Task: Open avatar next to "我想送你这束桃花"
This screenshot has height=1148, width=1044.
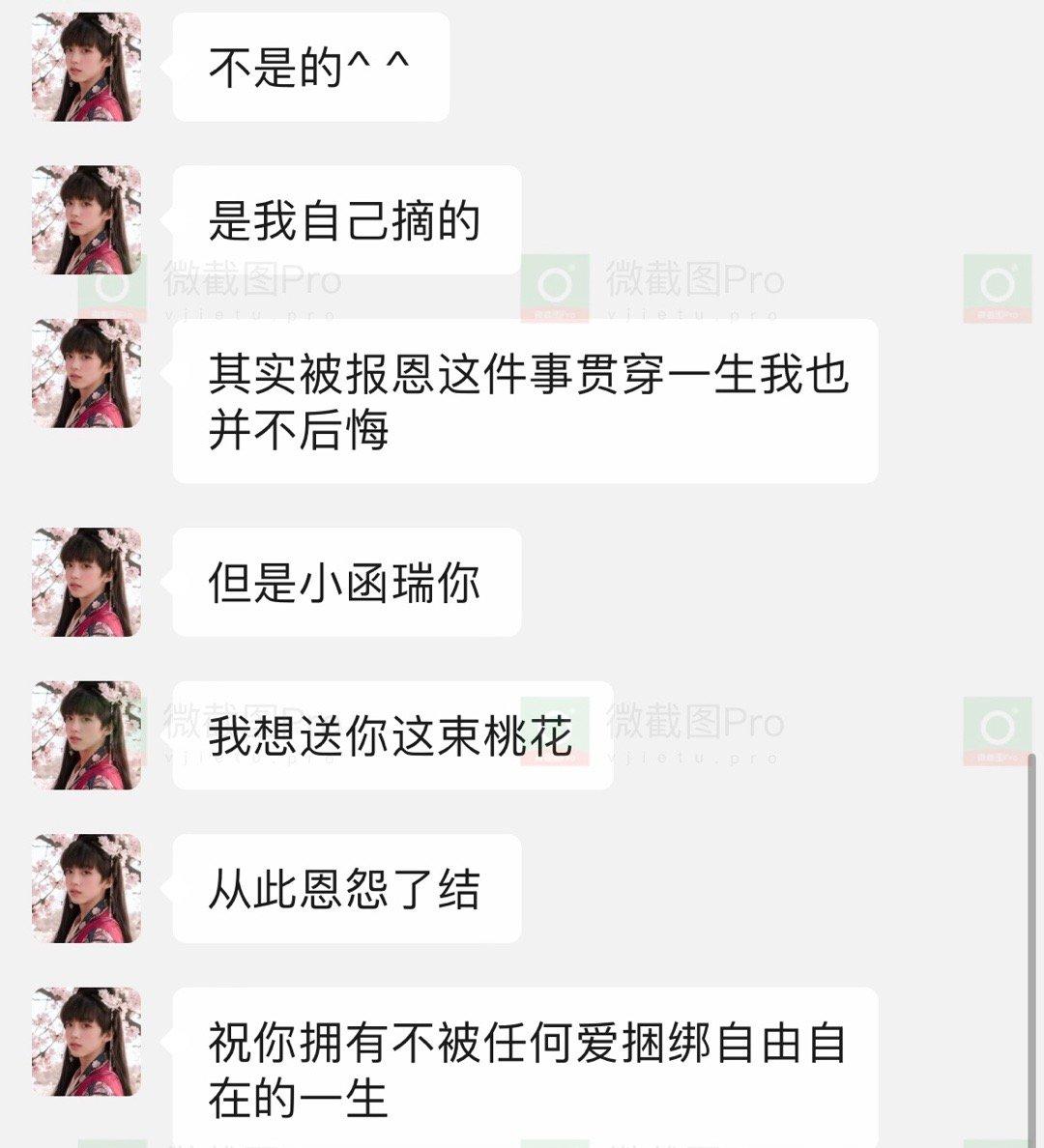Action: coord(87,735)
